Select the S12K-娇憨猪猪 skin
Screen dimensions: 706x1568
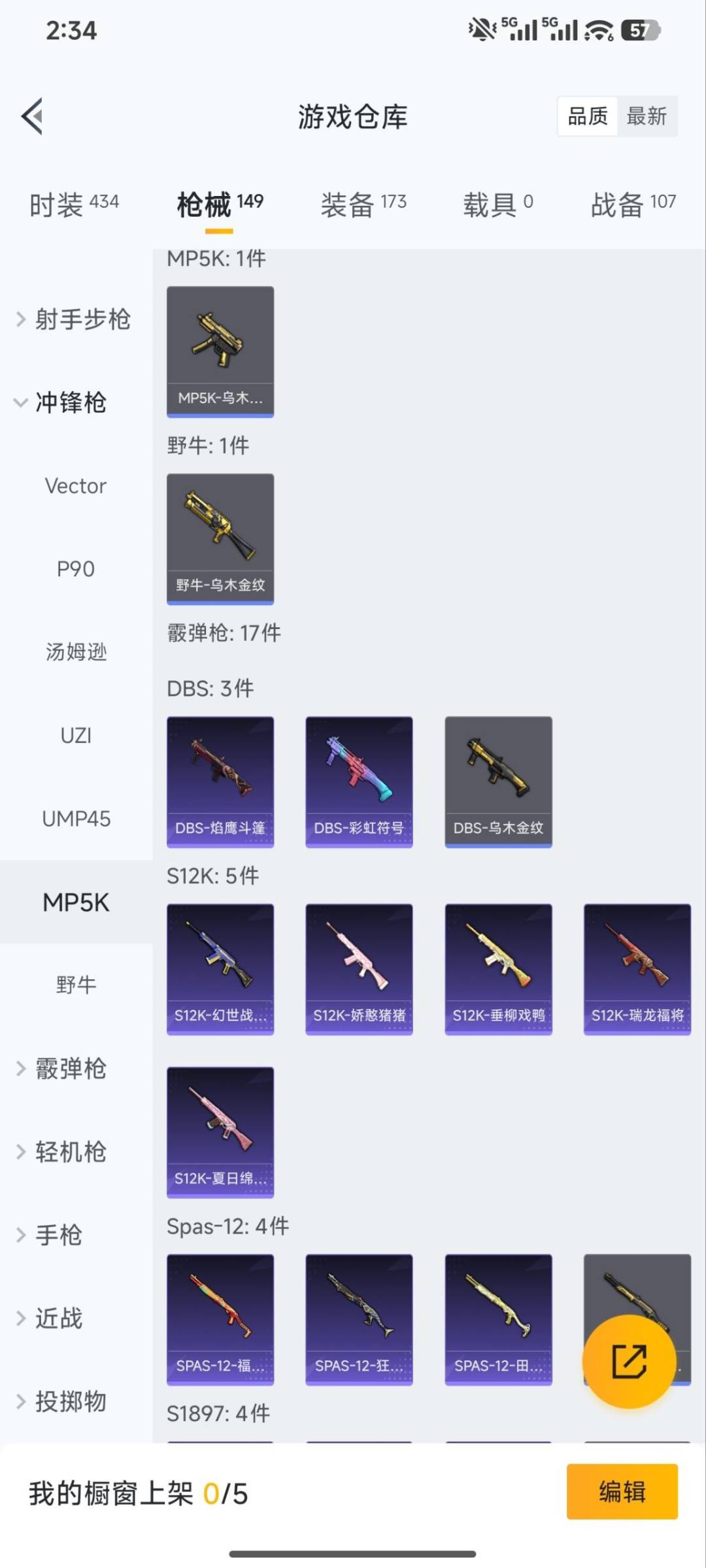tap(359, 969)
